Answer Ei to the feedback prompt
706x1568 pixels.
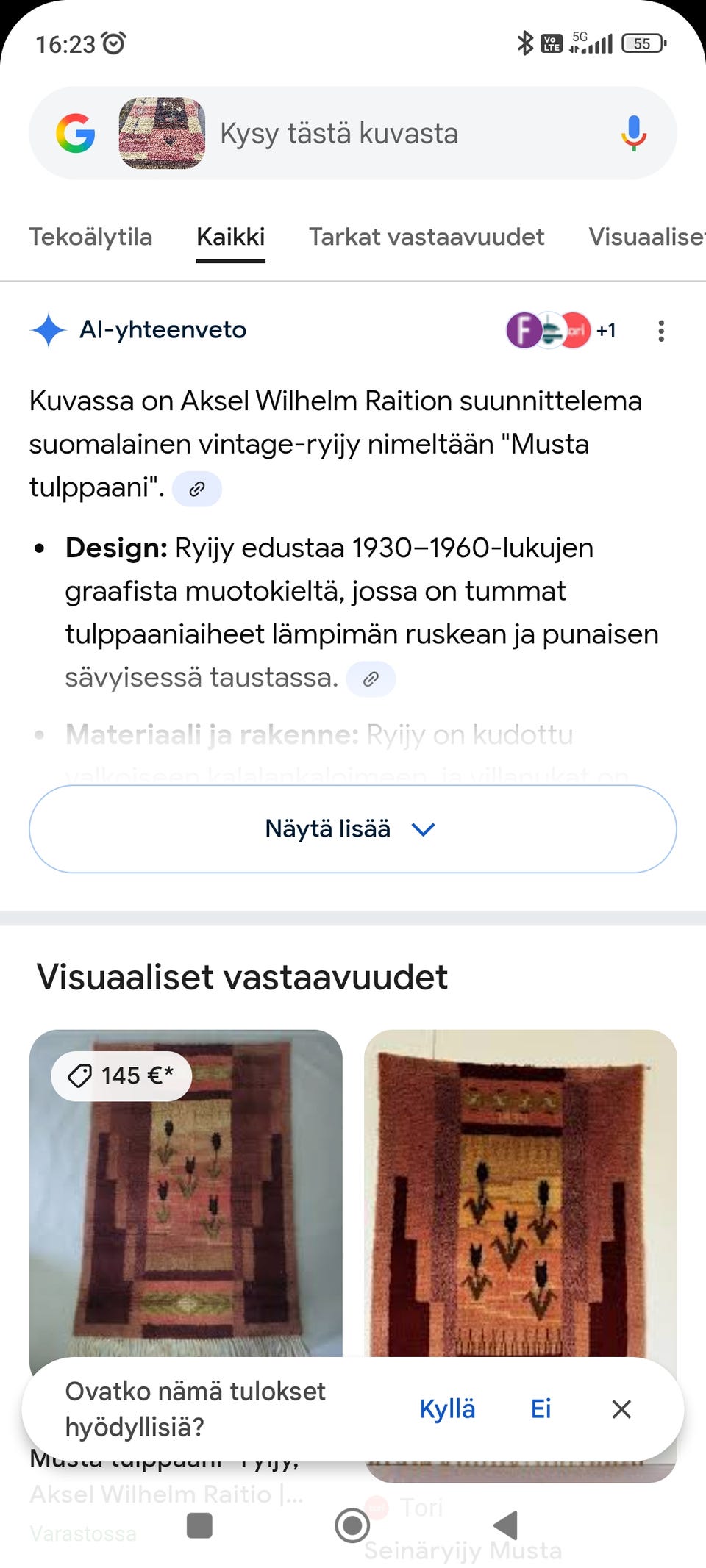541,1408
